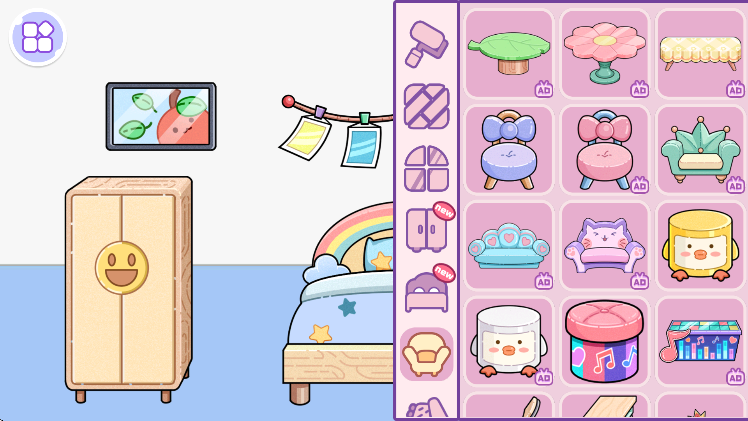Open the main menu grid button
748x421 pixels.
pyautogui.click(x=38, y=37)
